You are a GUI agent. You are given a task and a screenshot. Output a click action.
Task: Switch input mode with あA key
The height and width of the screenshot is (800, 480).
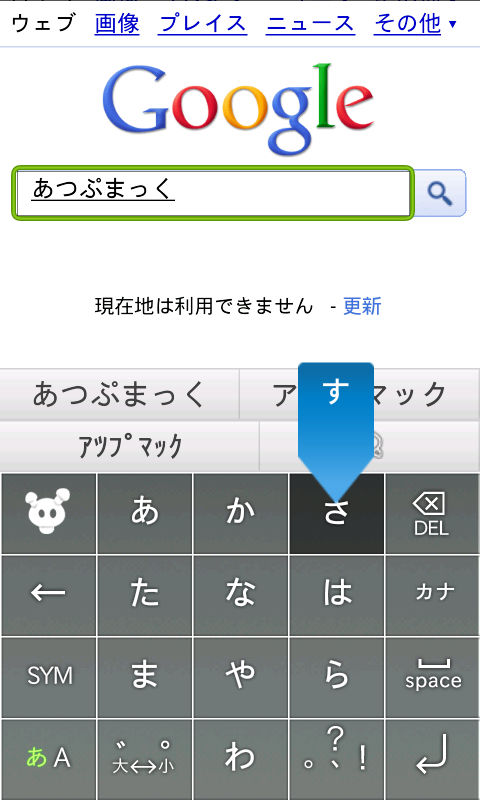[x=49, y=759]
